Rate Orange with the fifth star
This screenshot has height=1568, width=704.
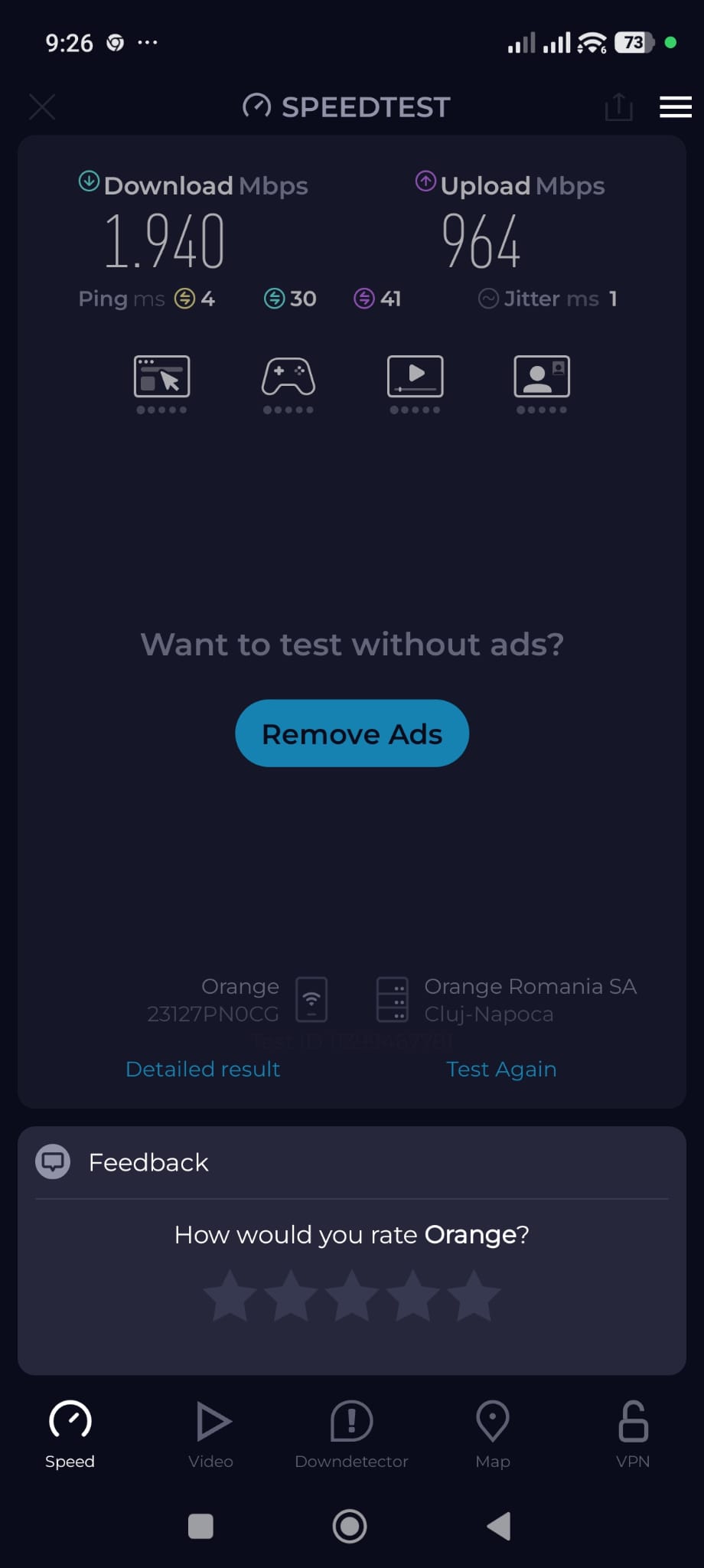point(474,1295)
